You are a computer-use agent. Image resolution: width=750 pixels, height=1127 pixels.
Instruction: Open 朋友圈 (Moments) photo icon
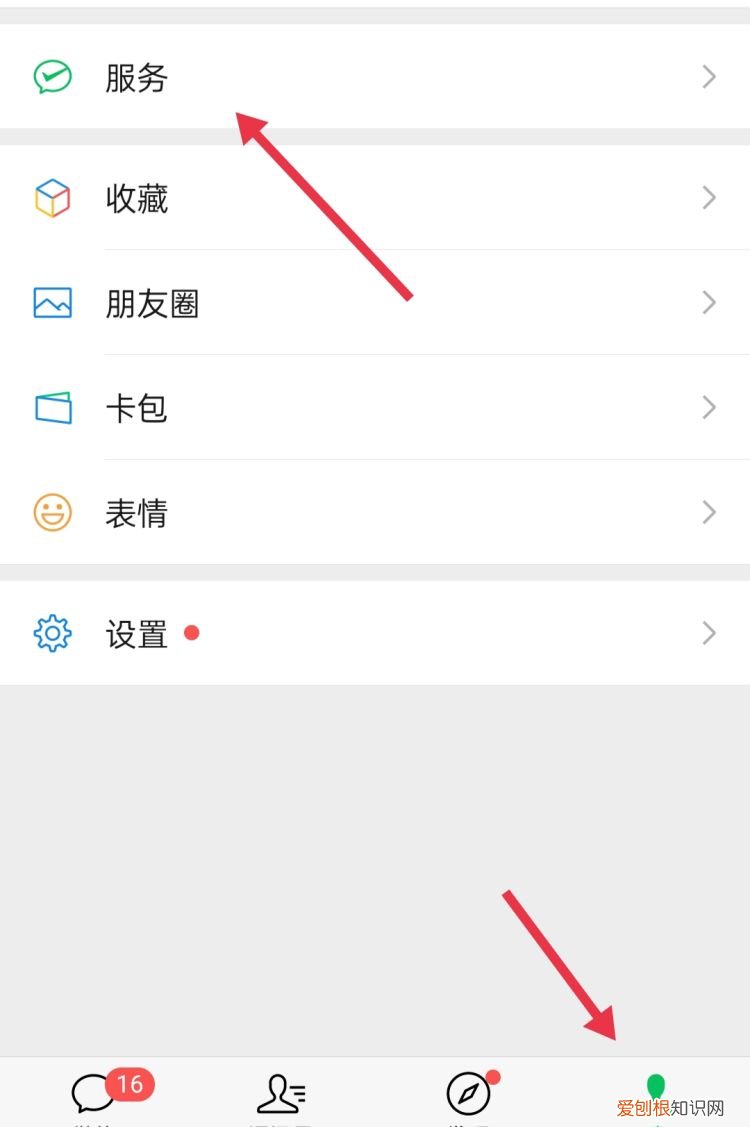pos(52,303)
